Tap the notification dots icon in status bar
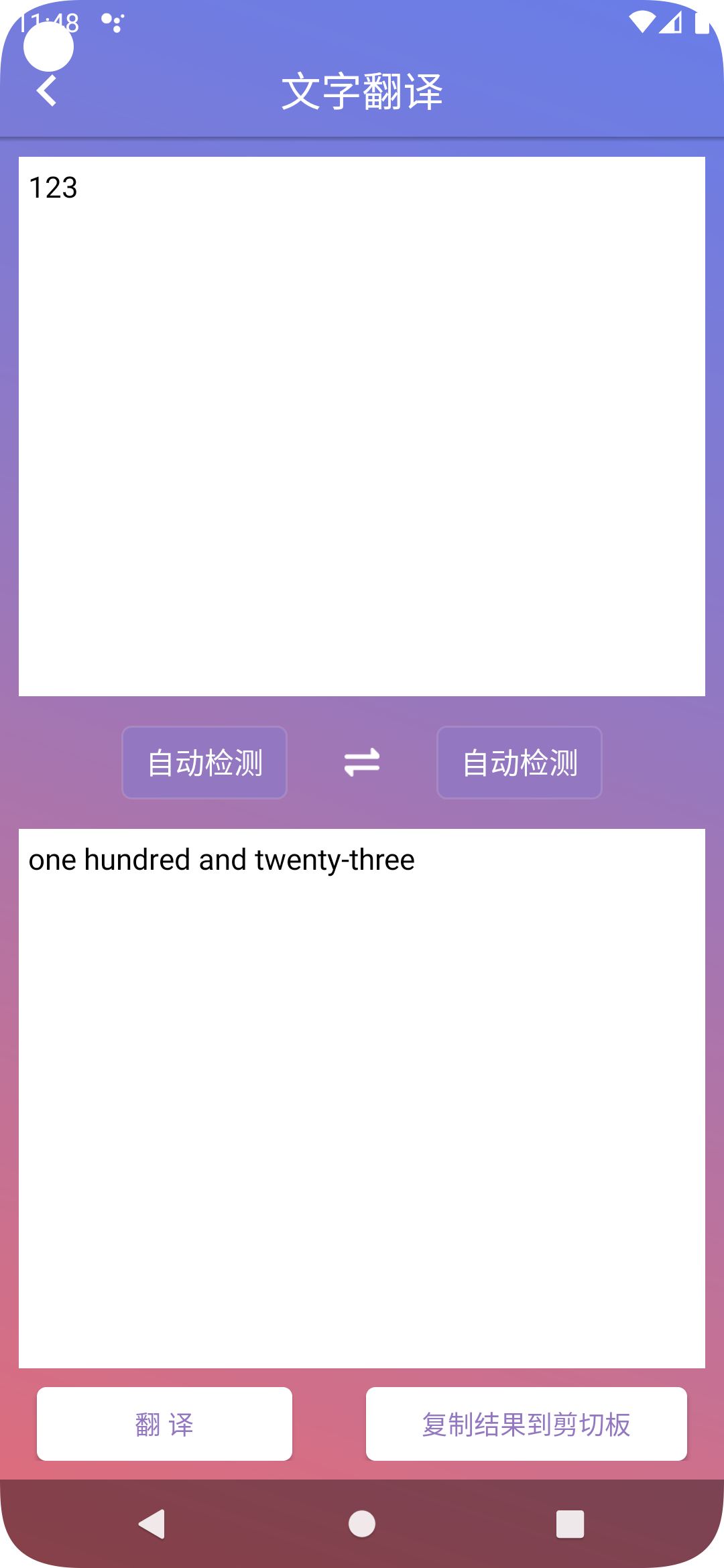The width and height of the screenshot is (724, 1568). [113, 21]
